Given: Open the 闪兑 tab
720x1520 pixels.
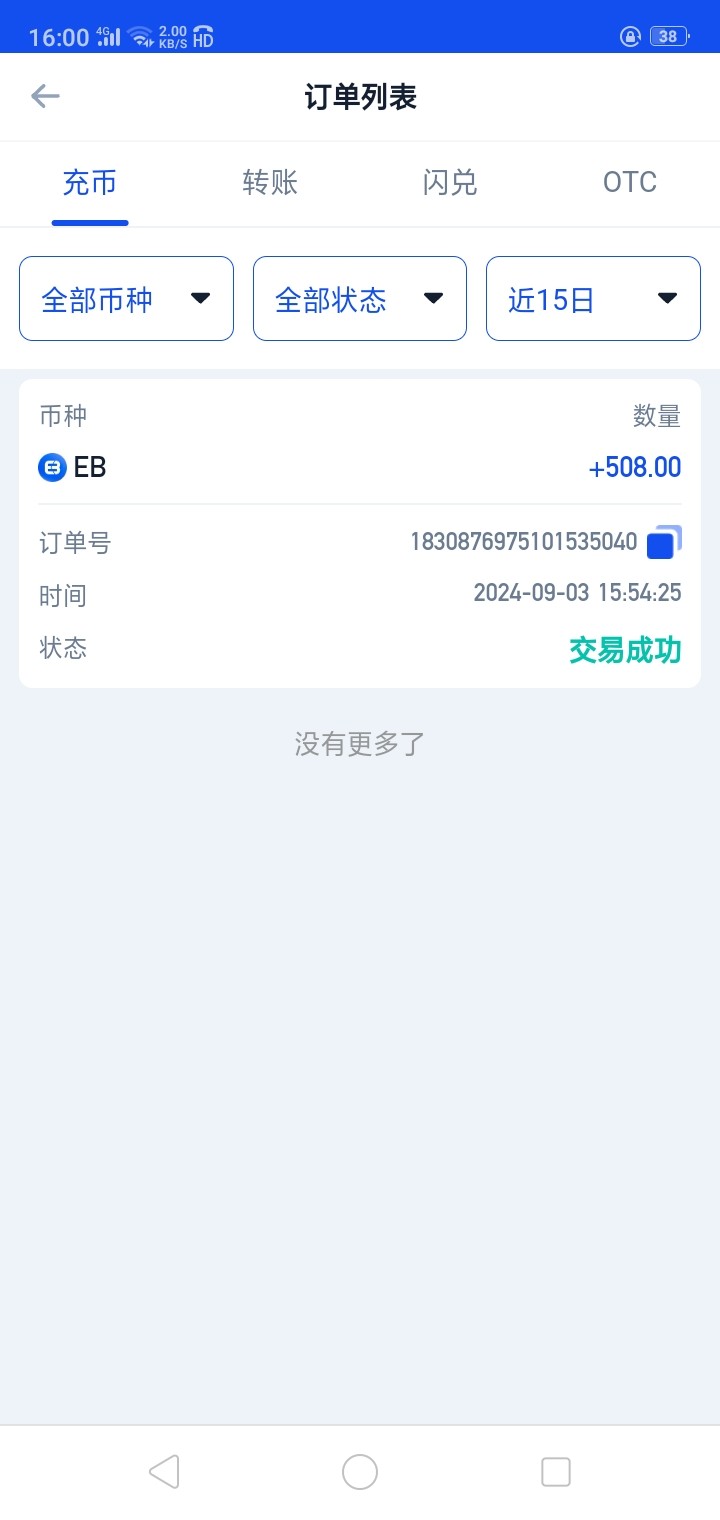Looking at the screenshot, I should tap(450, 183).
